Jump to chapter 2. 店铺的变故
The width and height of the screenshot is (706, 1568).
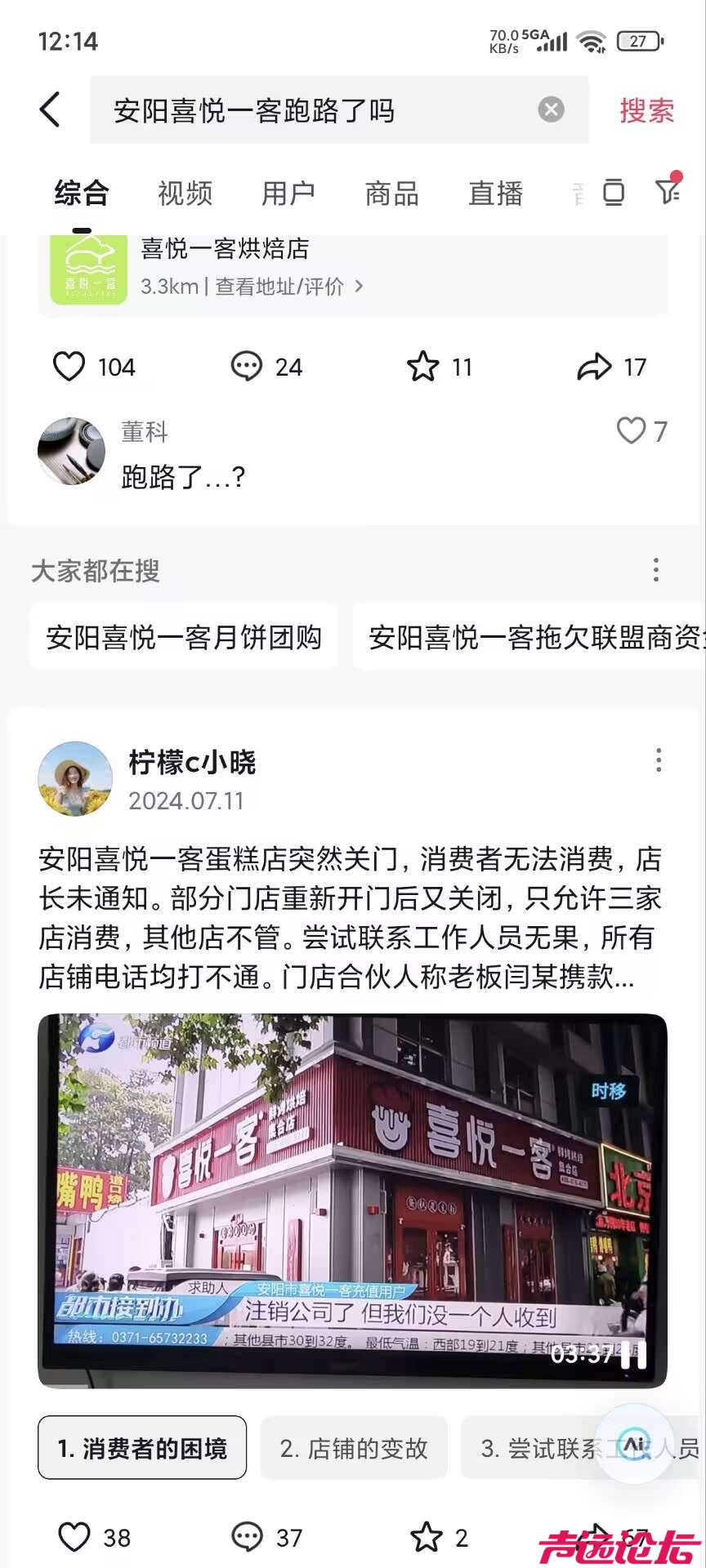354,1448
